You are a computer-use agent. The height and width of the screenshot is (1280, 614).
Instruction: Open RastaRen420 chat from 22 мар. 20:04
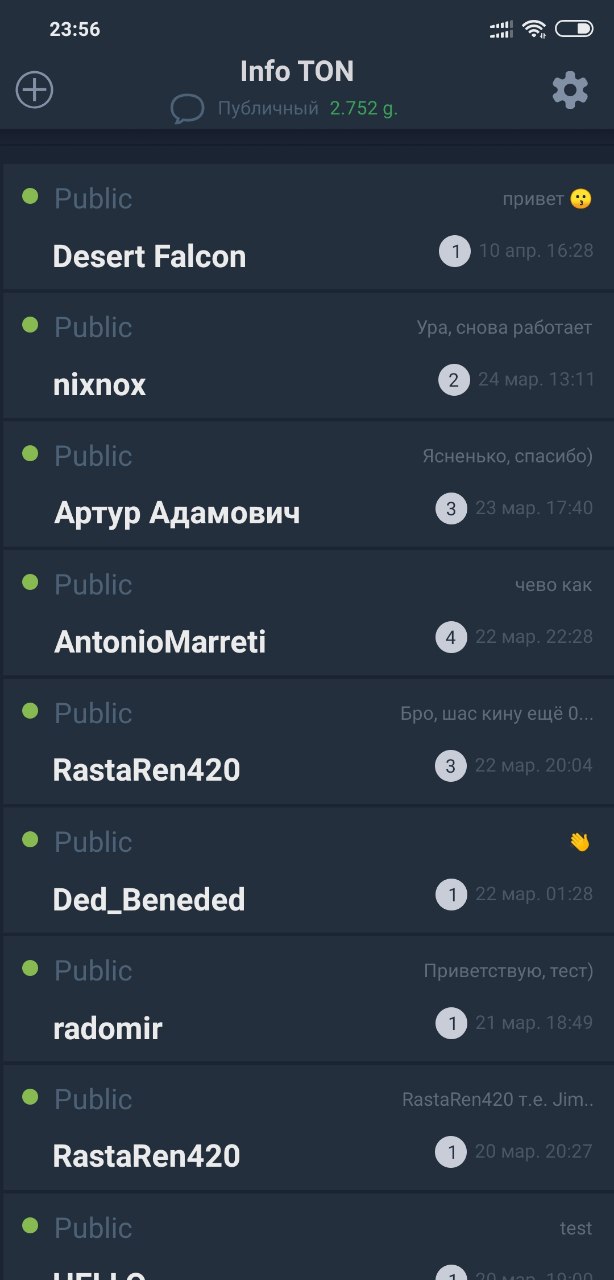308,741
